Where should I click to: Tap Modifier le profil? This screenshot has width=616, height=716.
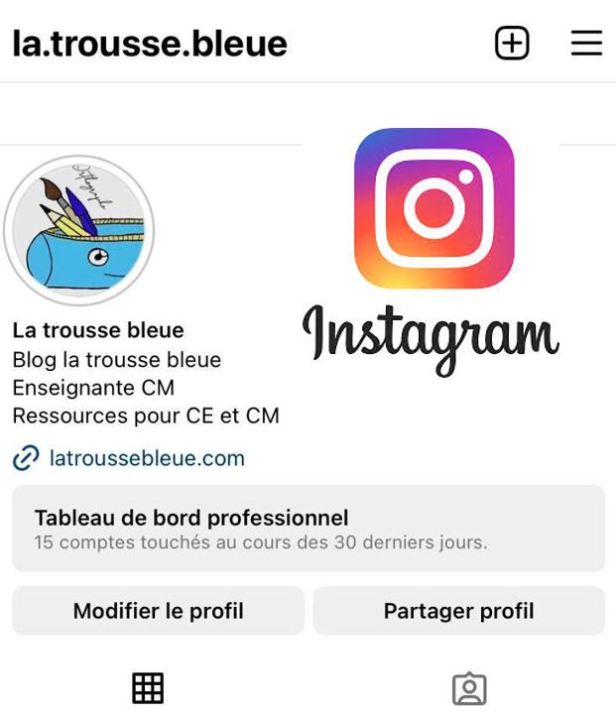click(x=158, y=611)
